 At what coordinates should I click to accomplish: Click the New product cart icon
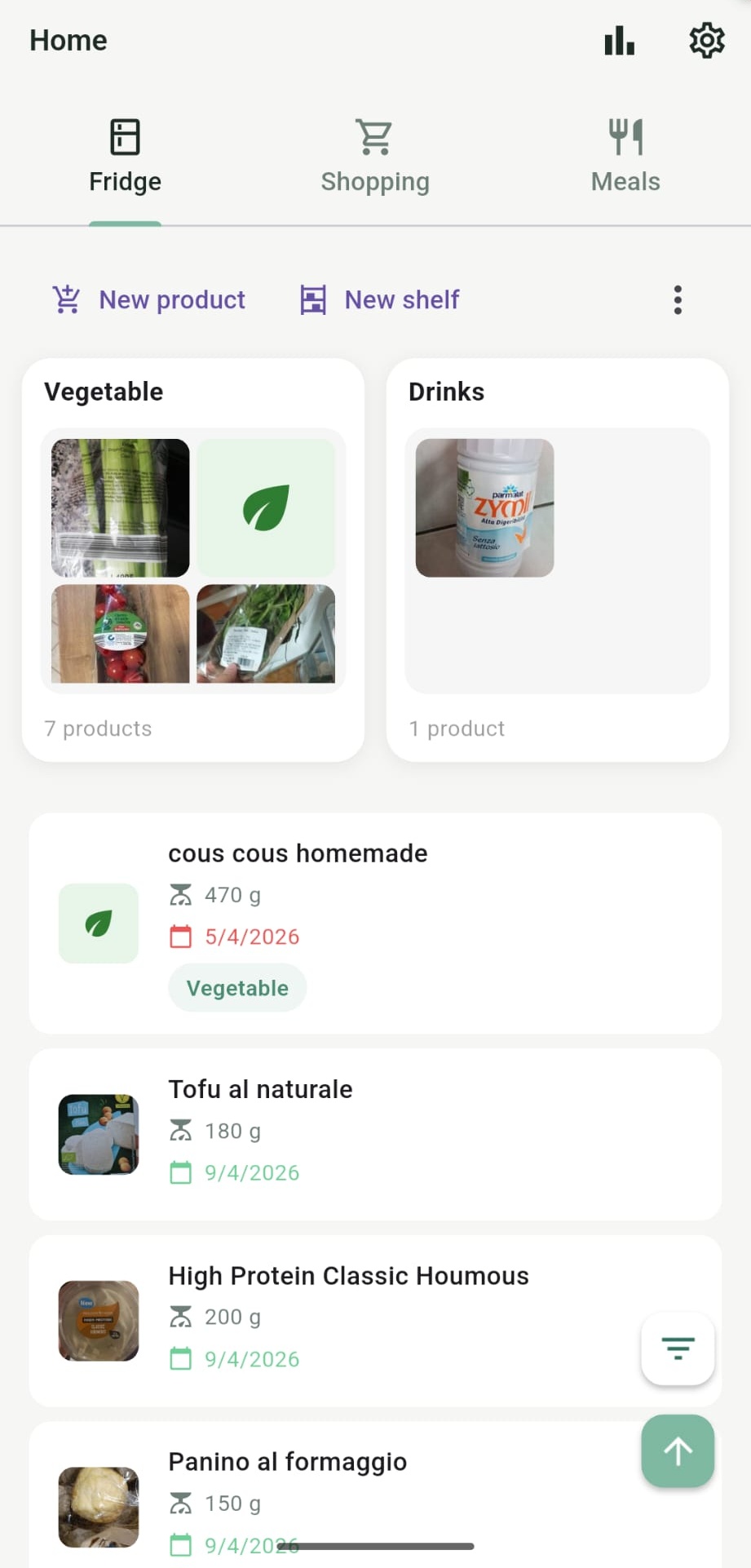(66, 299)
